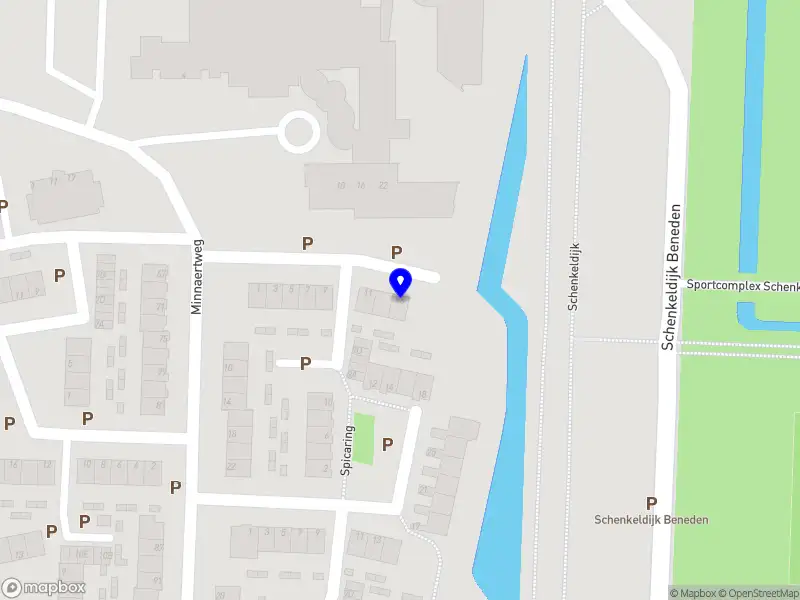Open the © Mapbox attribution link
The width and height of the screenshot is (800, 600).
(694, 593)
